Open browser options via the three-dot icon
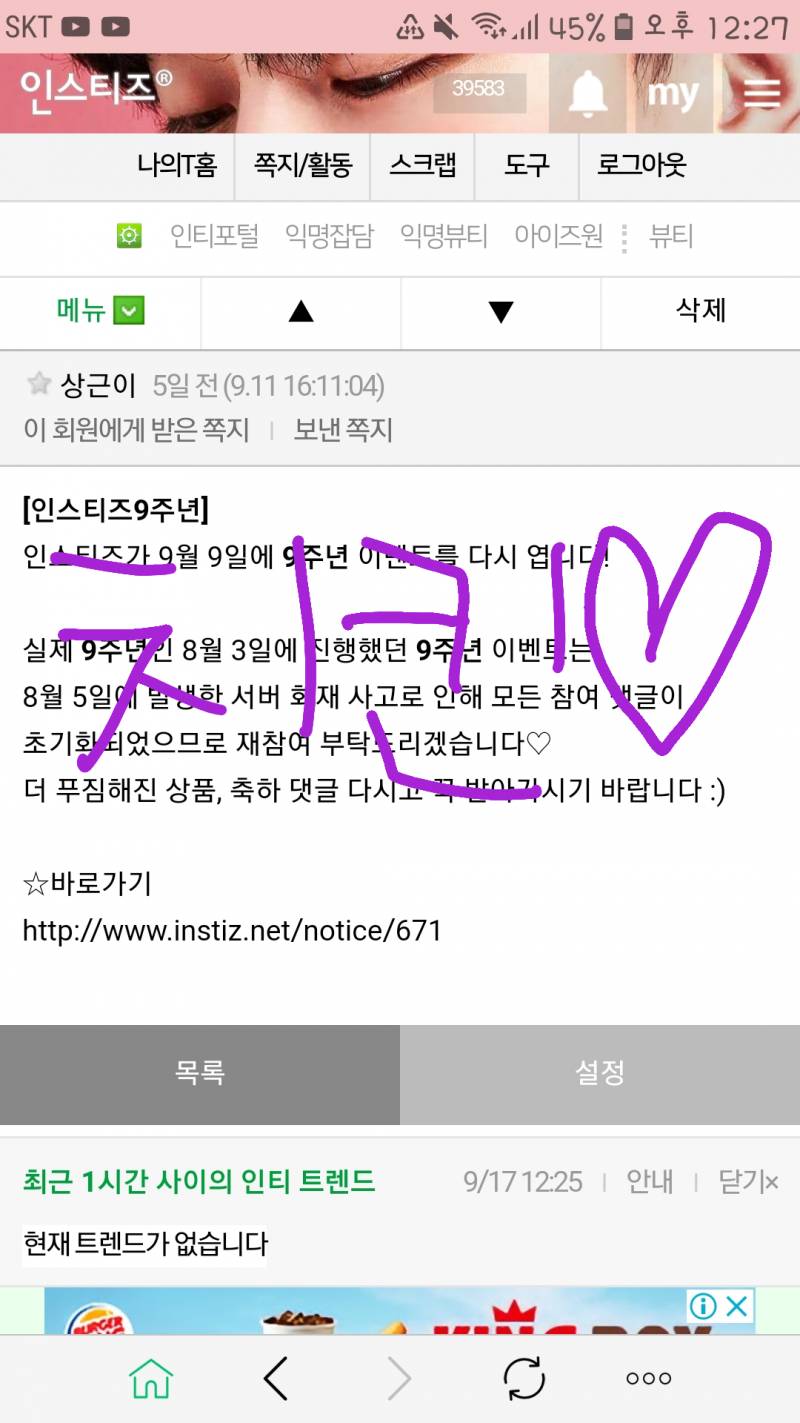800x1423 pixels. [x=648, y=1377]
